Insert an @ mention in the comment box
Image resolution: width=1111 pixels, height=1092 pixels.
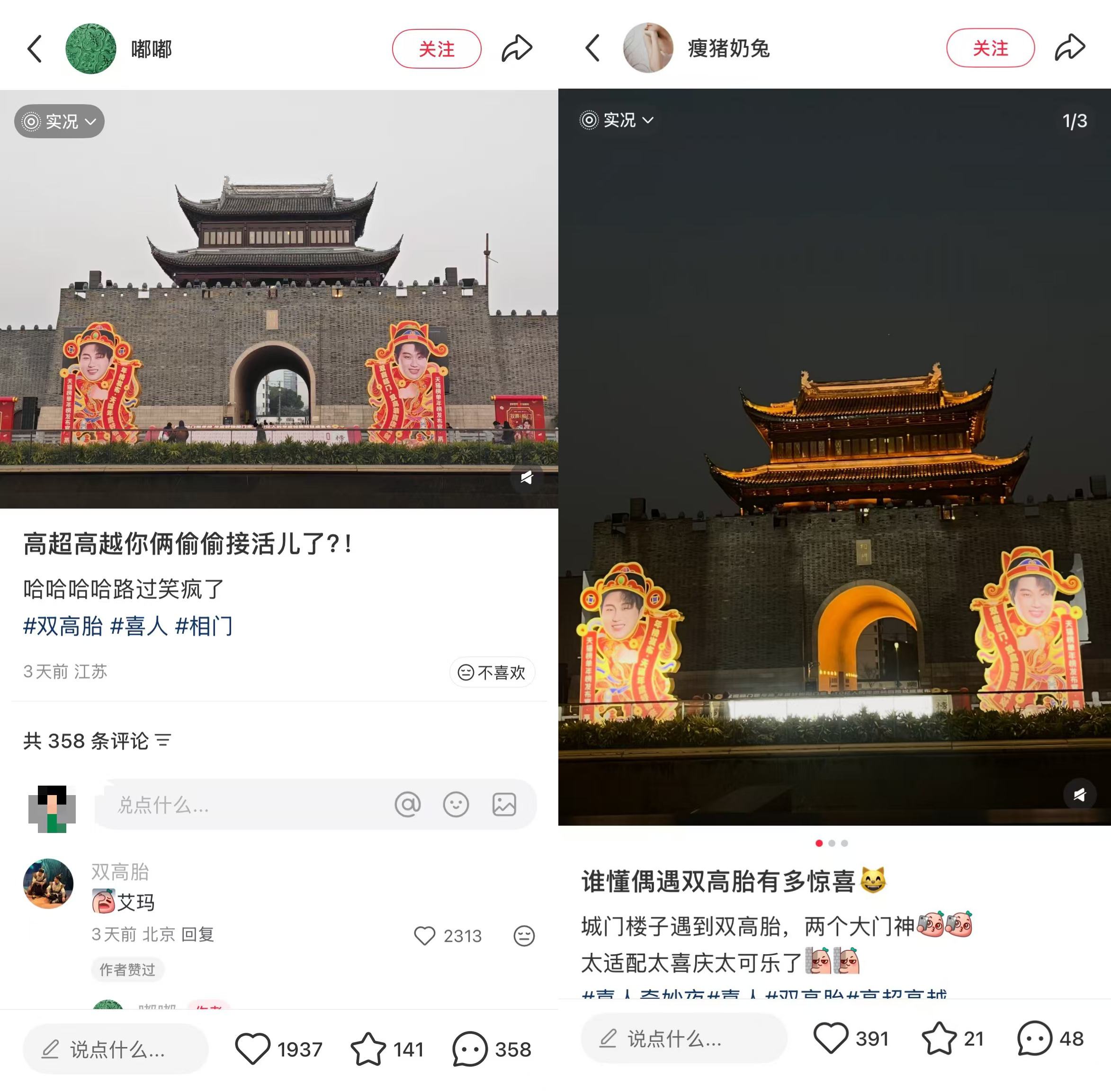(x=407, y=805)
